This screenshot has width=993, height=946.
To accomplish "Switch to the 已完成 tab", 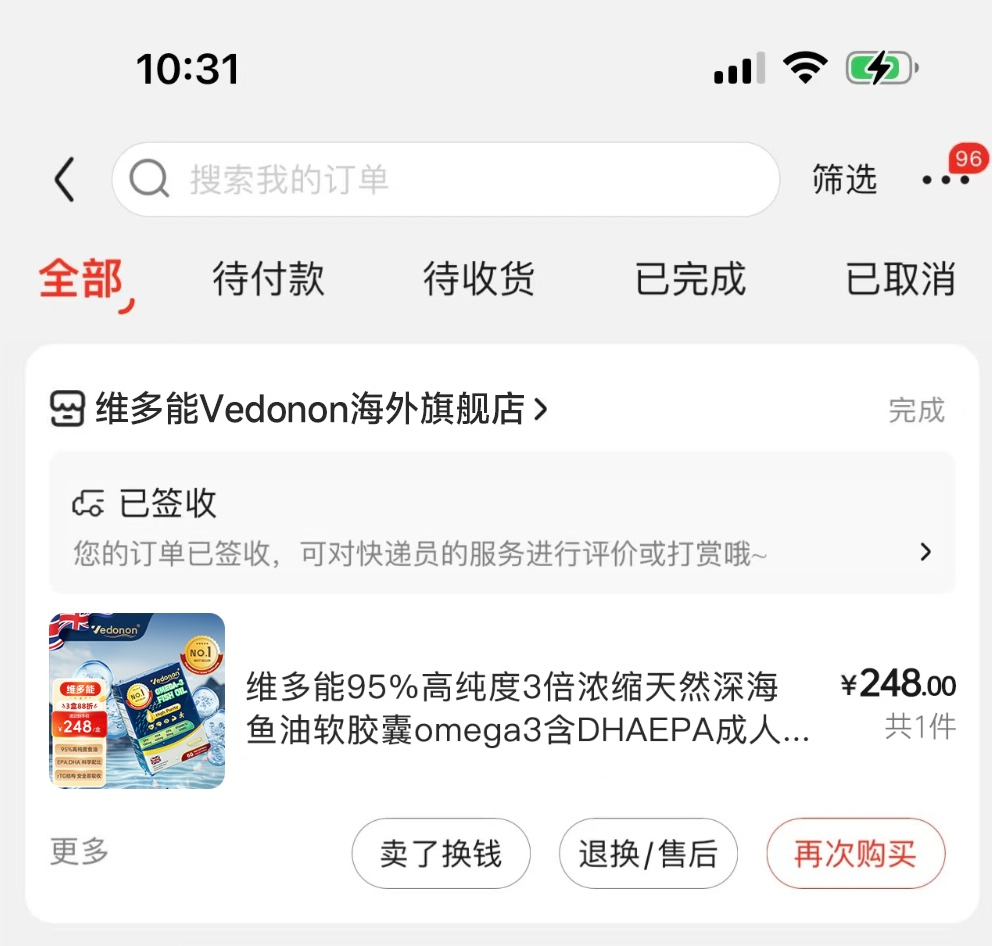I will 690,279.
